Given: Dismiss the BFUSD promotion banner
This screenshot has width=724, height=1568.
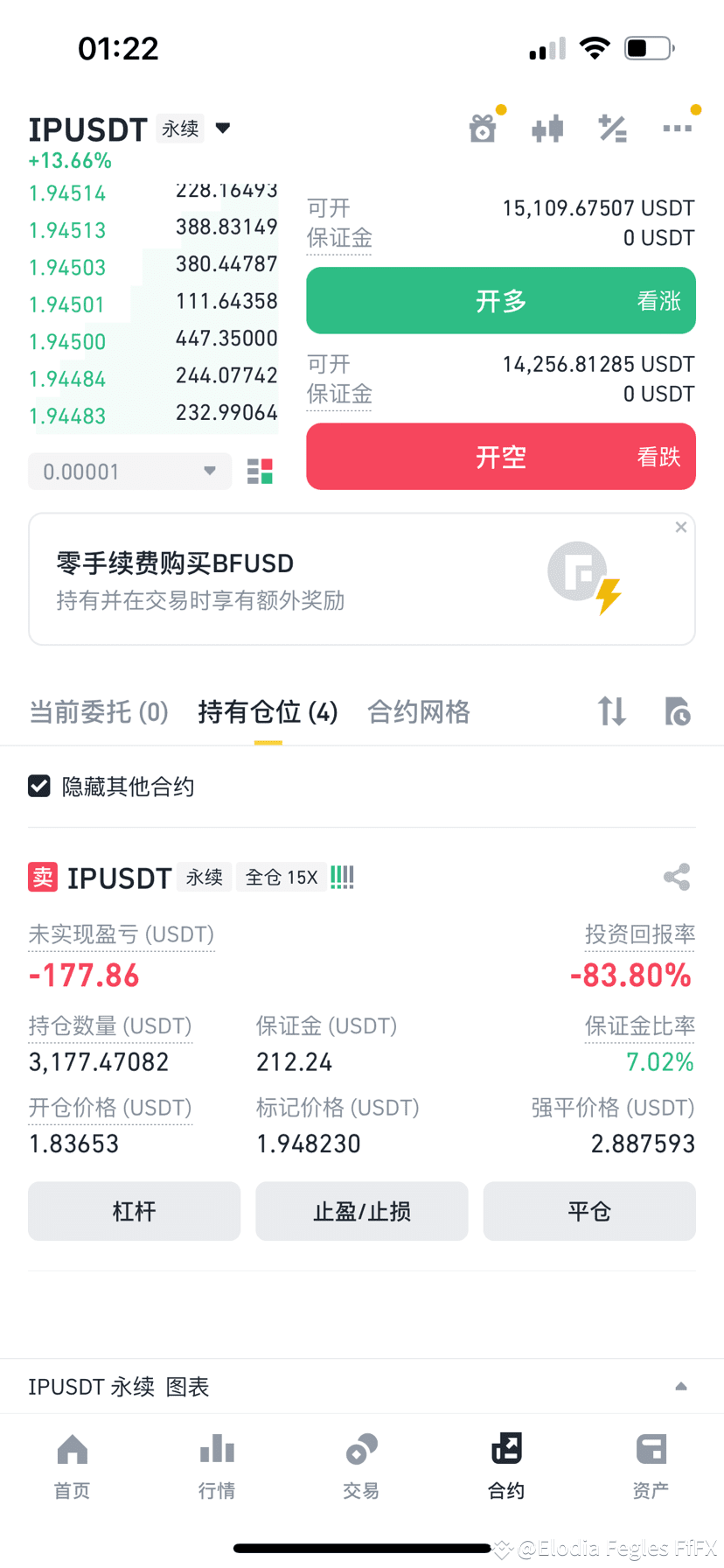Looking at the screenshot, I should click(680, 527).
